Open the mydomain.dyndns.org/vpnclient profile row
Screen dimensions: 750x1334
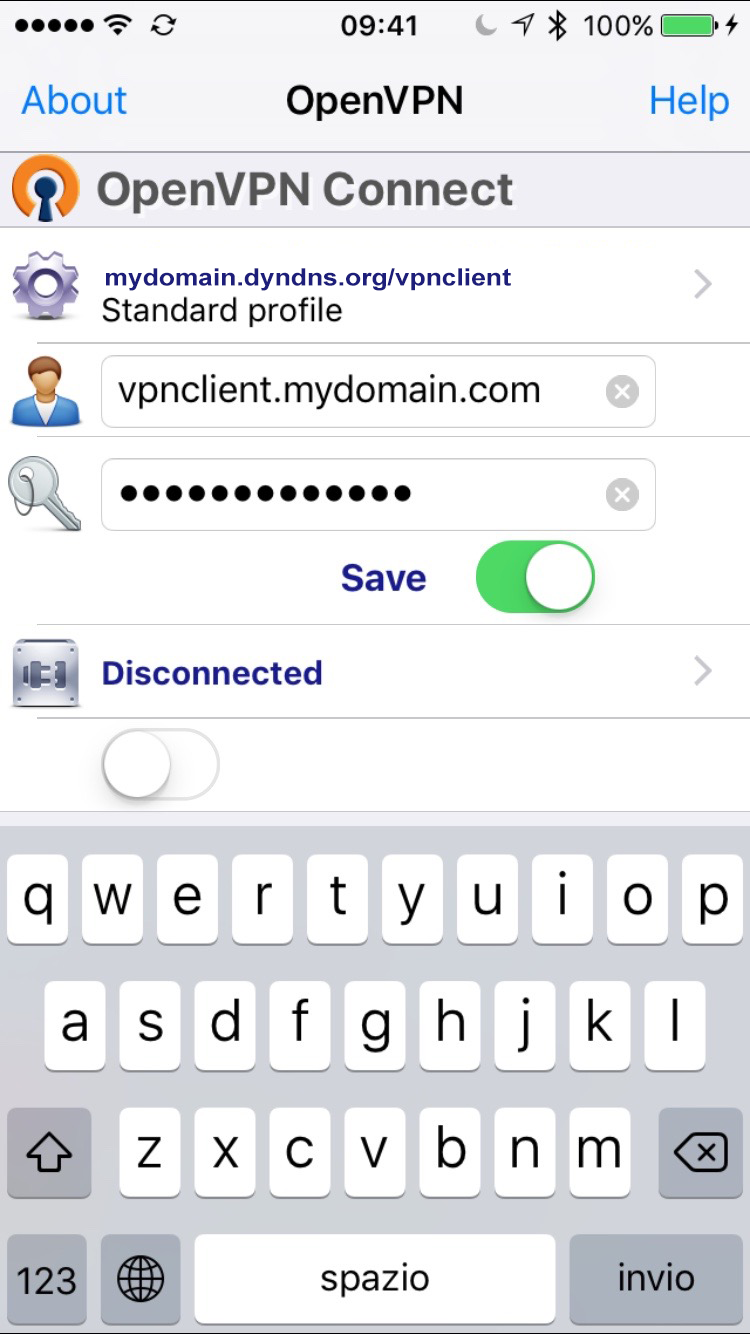[375, 286]
